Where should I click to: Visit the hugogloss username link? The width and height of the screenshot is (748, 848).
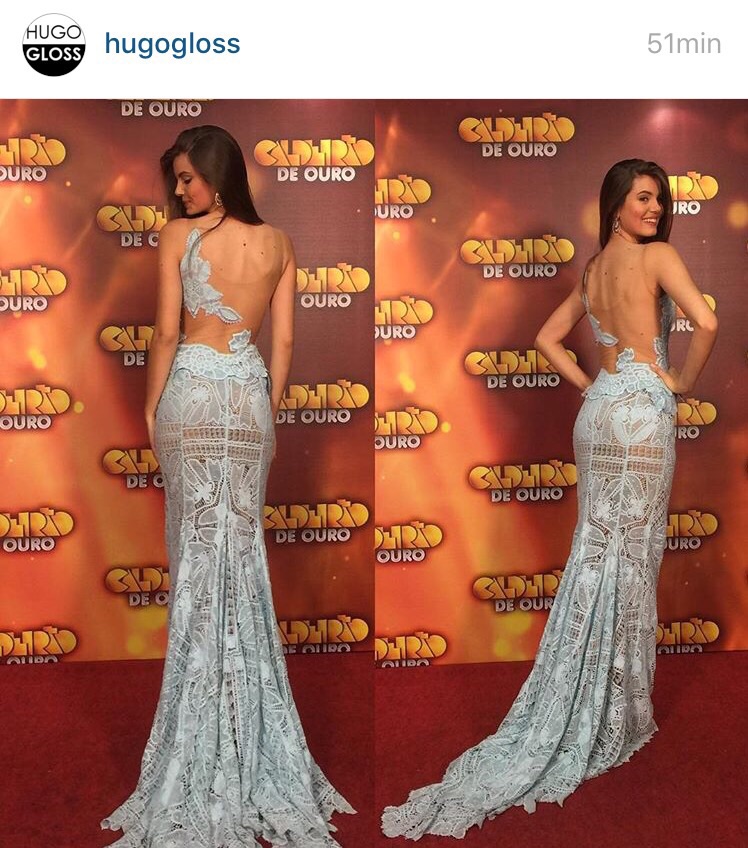(x=172, y=44)
